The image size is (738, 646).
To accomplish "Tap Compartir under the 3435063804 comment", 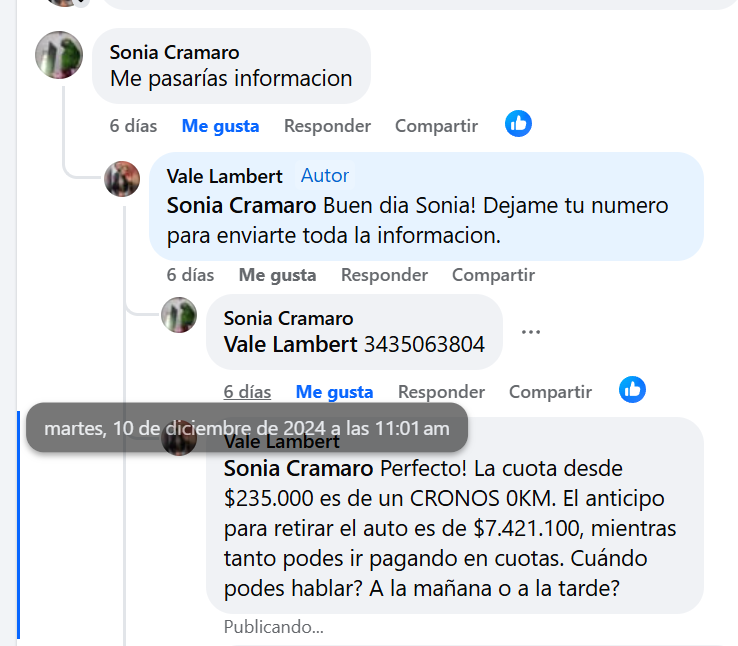I will point(550,392).
